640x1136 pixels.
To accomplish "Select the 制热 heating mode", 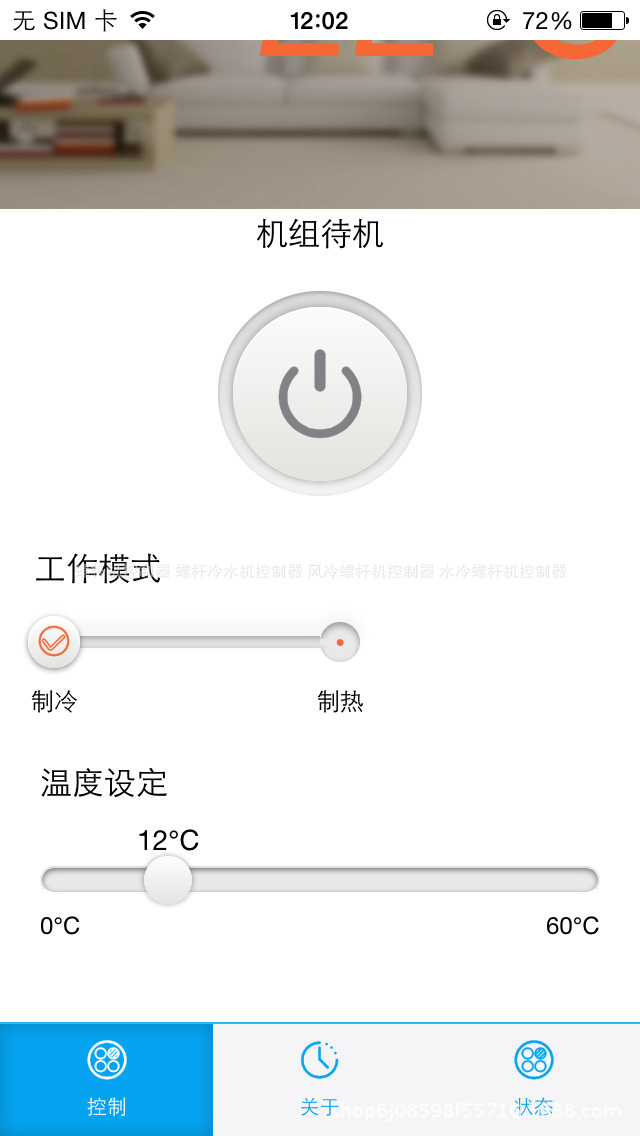I will pos(340,642).
